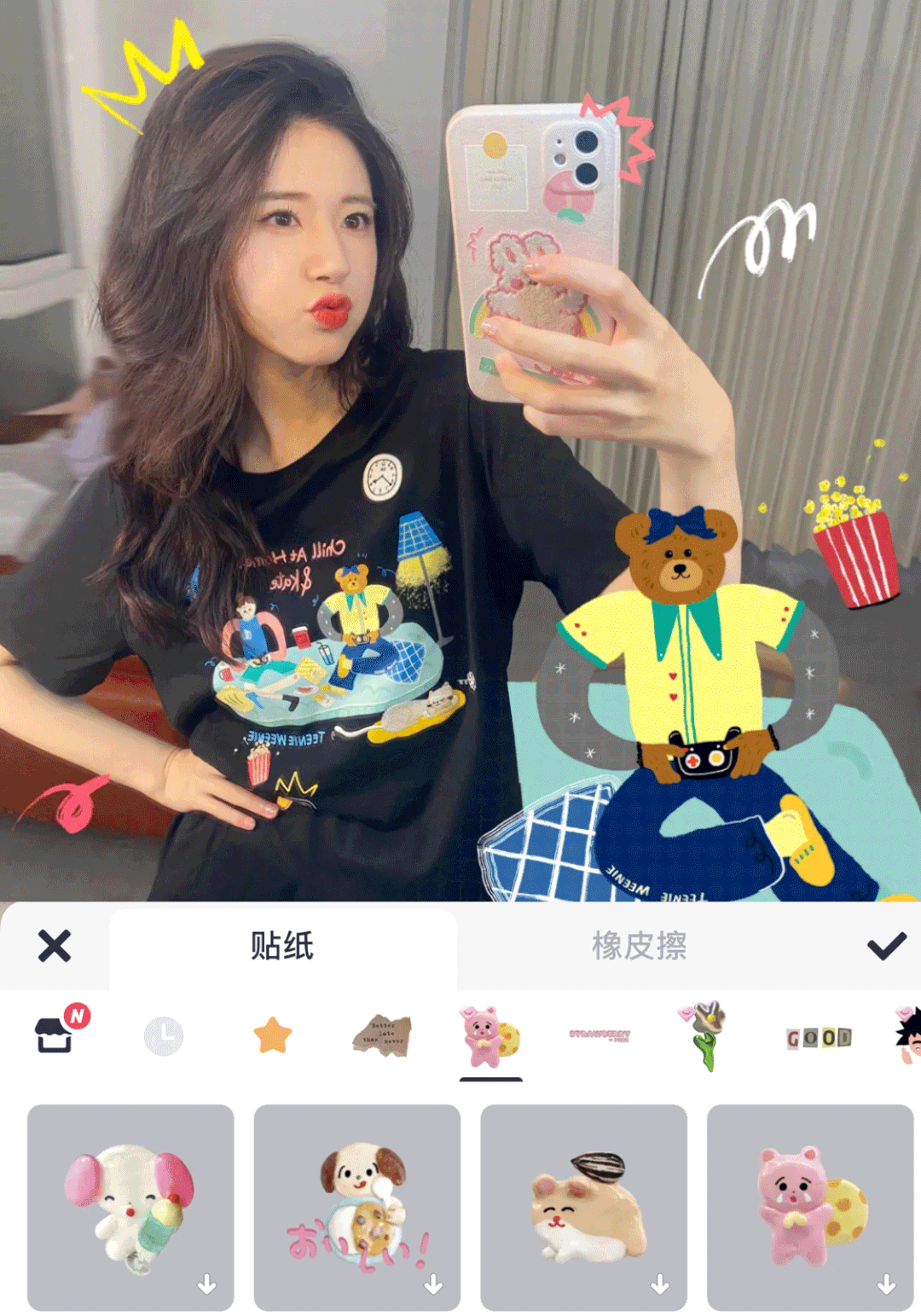The image size is (921, 1316).
Task: Pick the pink bear with cookie sticker
Action: (x=810, y=1207)
